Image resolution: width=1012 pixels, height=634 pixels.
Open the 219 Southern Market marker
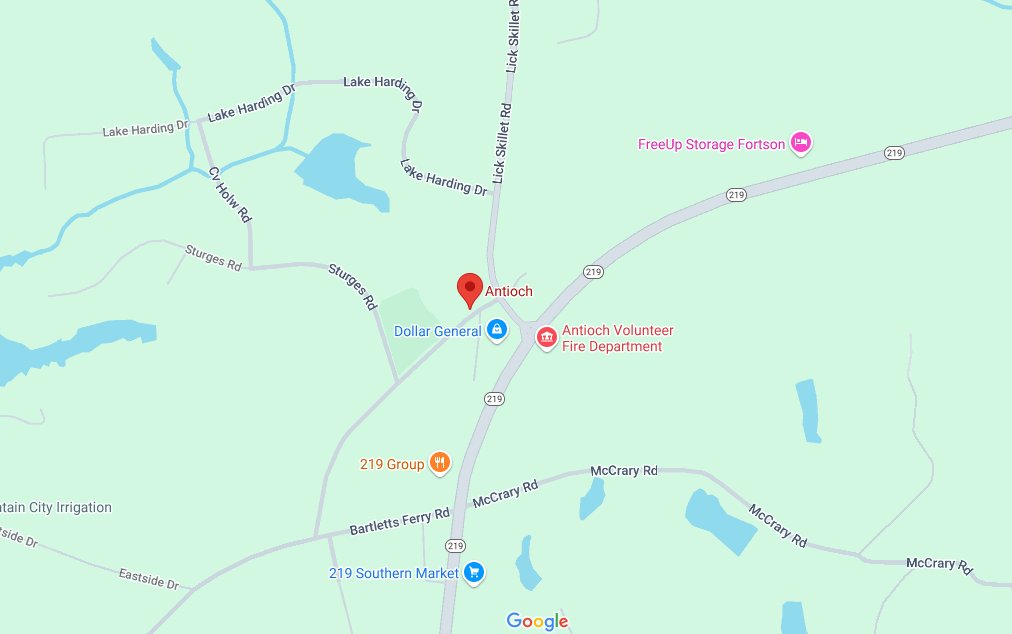(x=475, y=572)
